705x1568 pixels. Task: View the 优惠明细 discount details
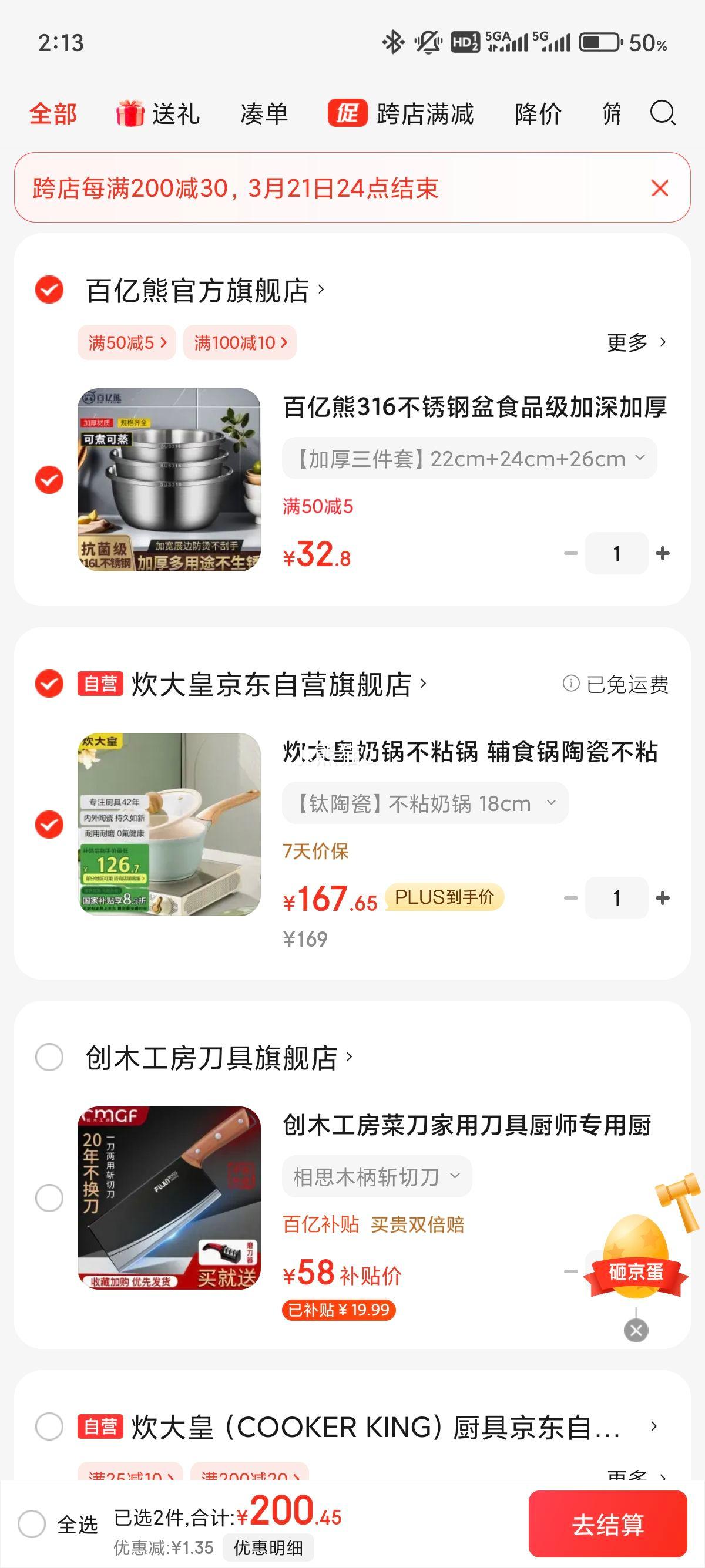[268, 1547]
